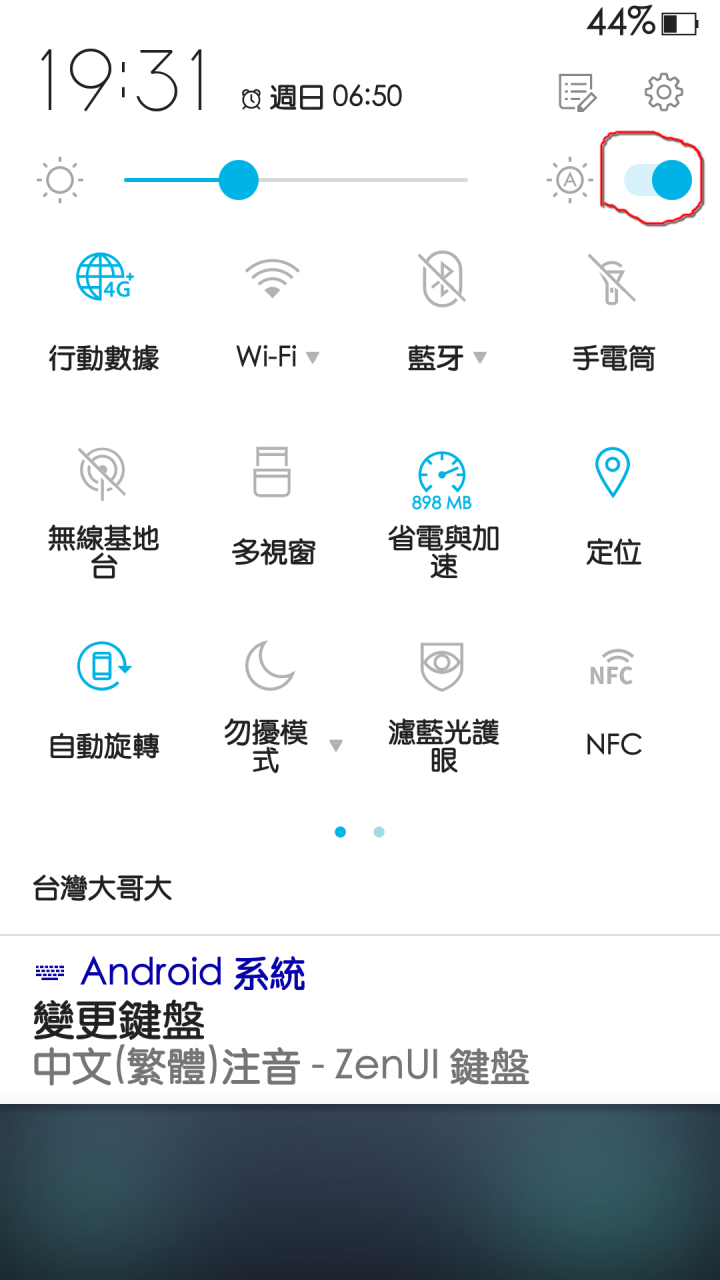
Task: Expand the Wi-Fi dropdown arrow
Action: click(312, 357)
